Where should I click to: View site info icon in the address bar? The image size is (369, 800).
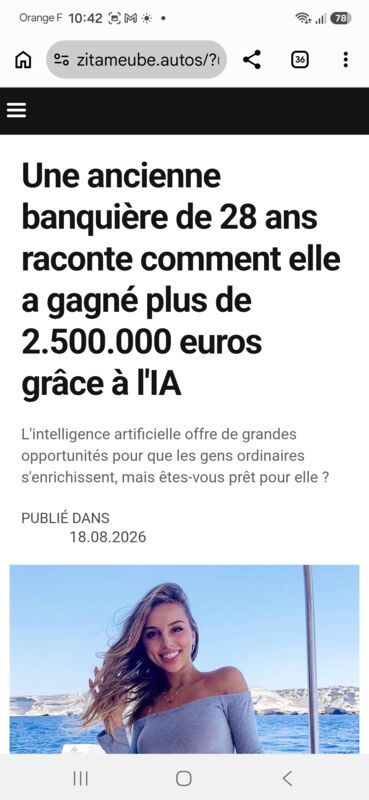pyautogui.click(x=62, y=60)
